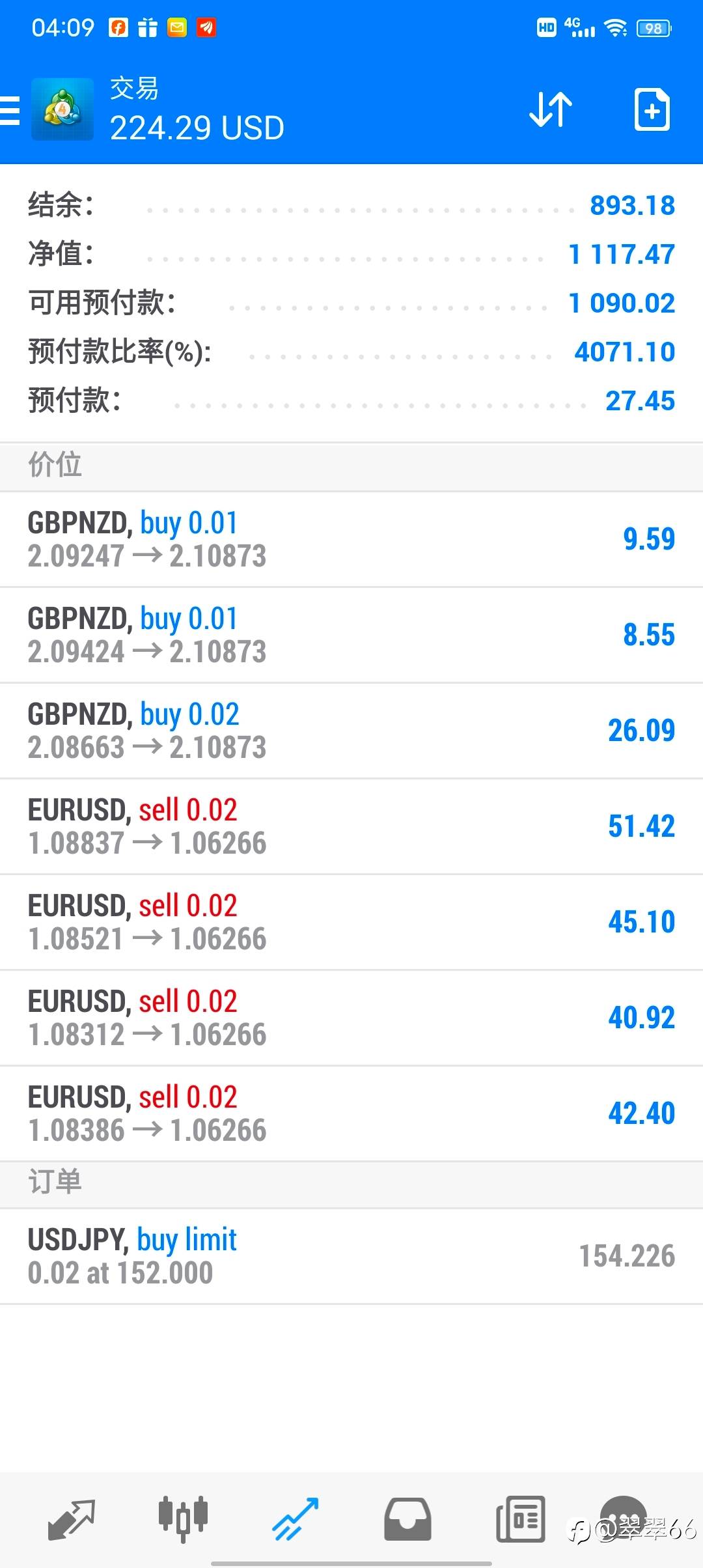The height and width of the screenshot is (1568, 703).
Task: Create a new order
Action: (652, 109)
